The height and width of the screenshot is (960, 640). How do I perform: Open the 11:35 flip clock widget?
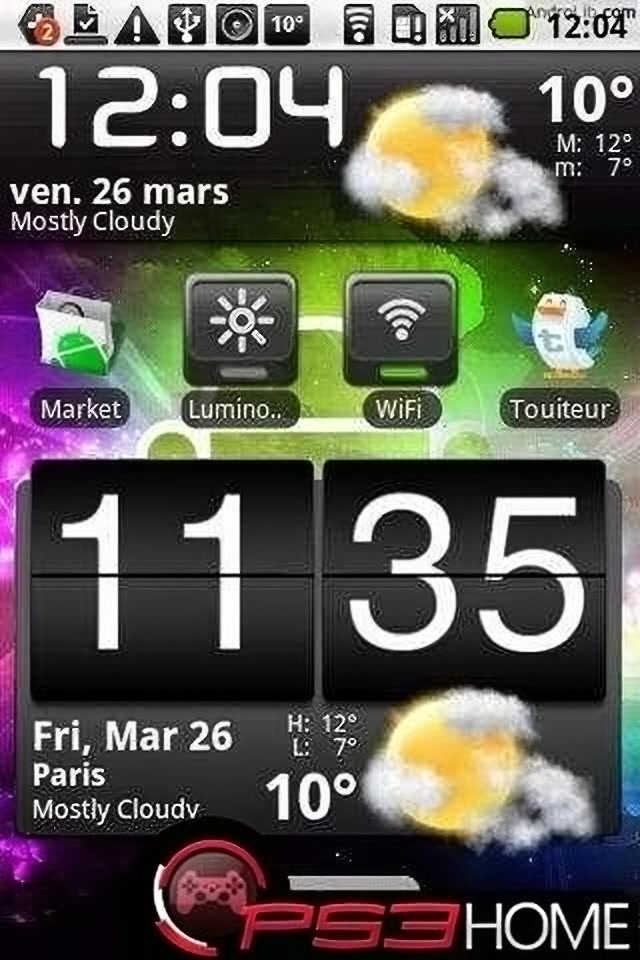coord(320,580)
